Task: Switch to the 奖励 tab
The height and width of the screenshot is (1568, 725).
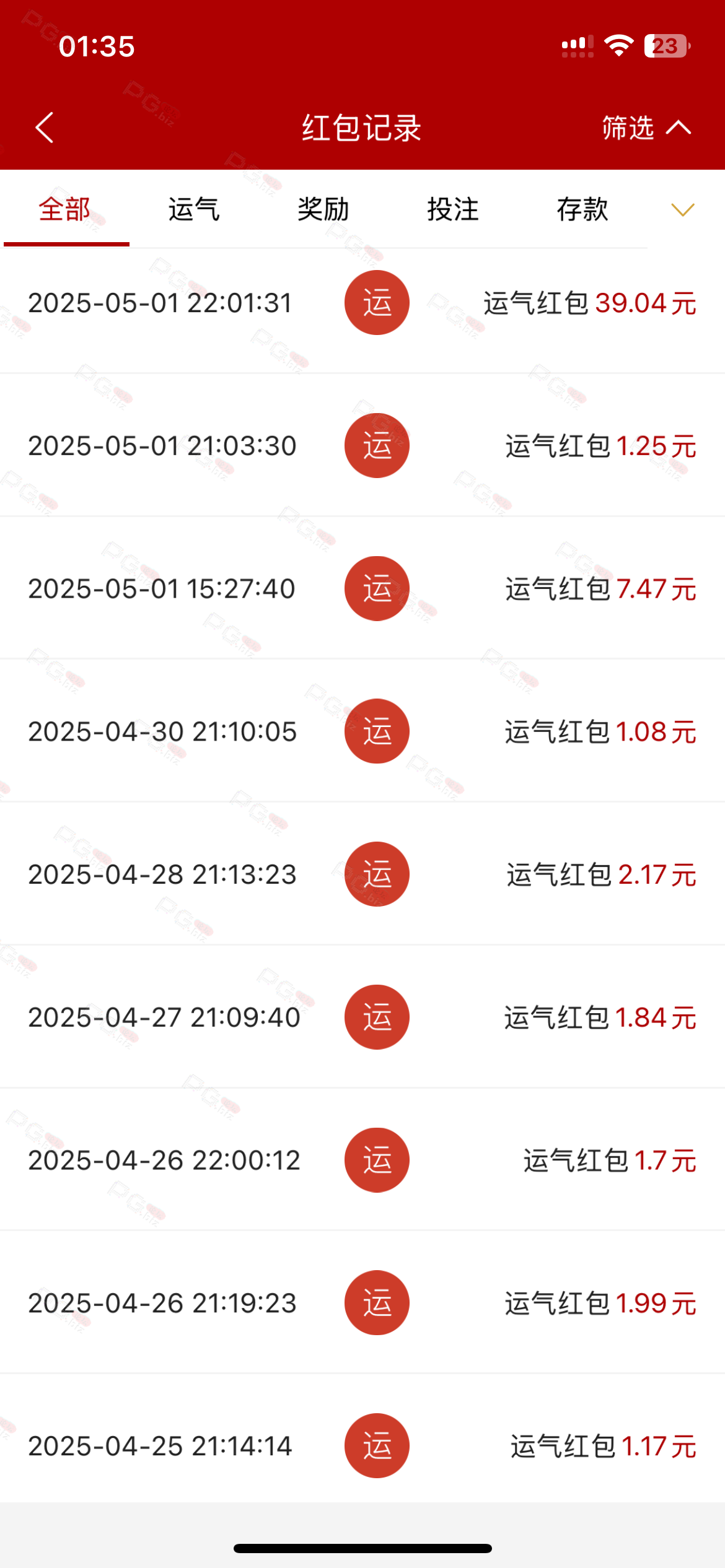Action: 323,209
